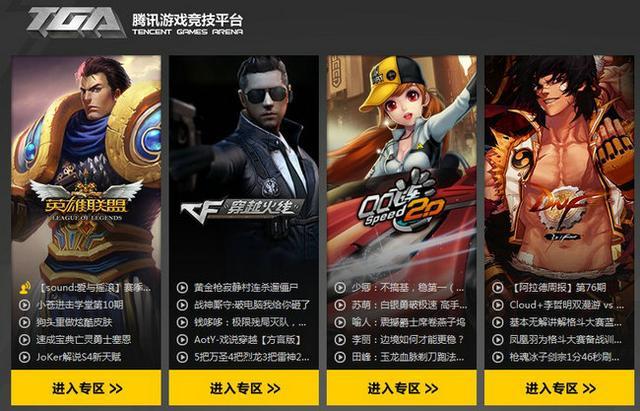The height and width of the screenshot is (411, 640).
Task: Play video 【阿拉德周报】第76期
Action: point(558,288)
